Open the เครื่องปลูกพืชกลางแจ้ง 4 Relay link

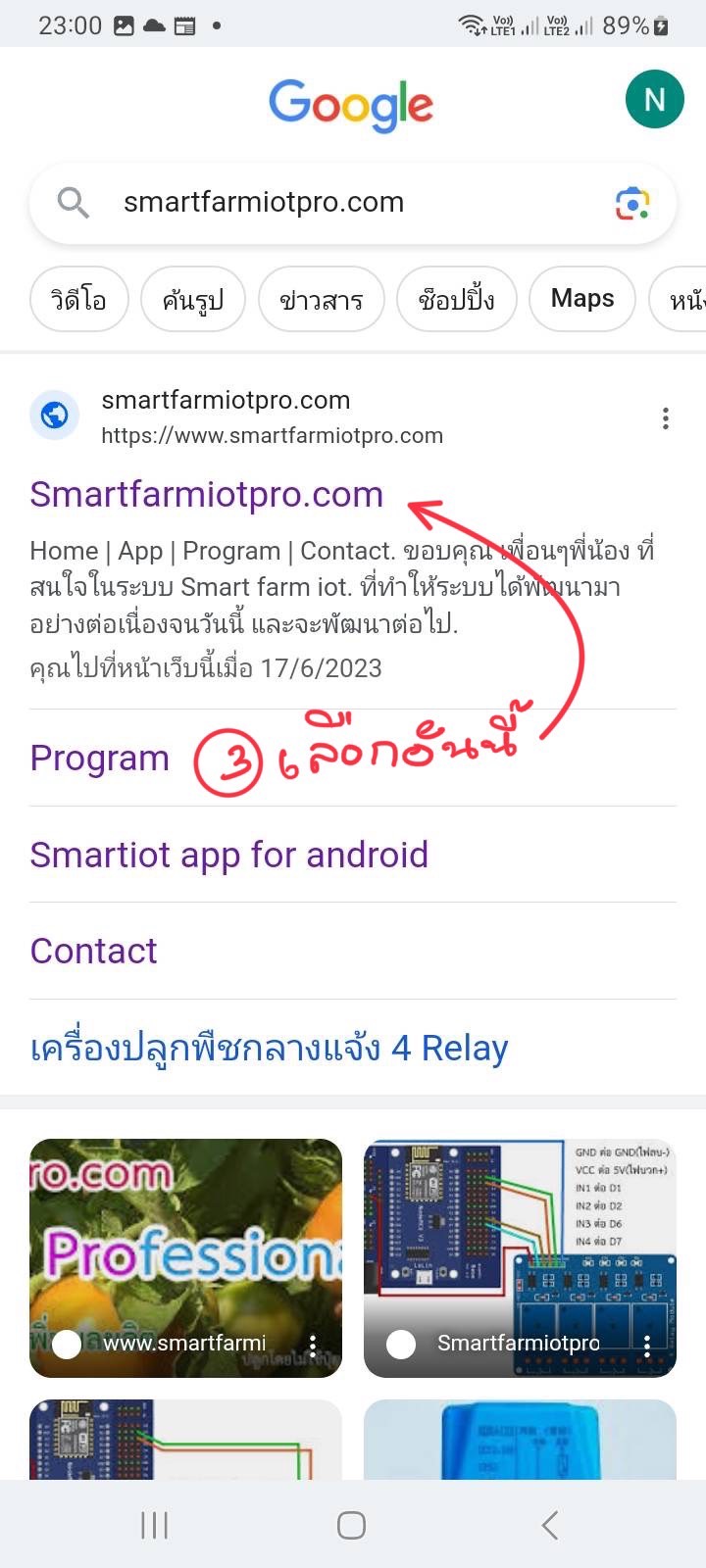269,1048
